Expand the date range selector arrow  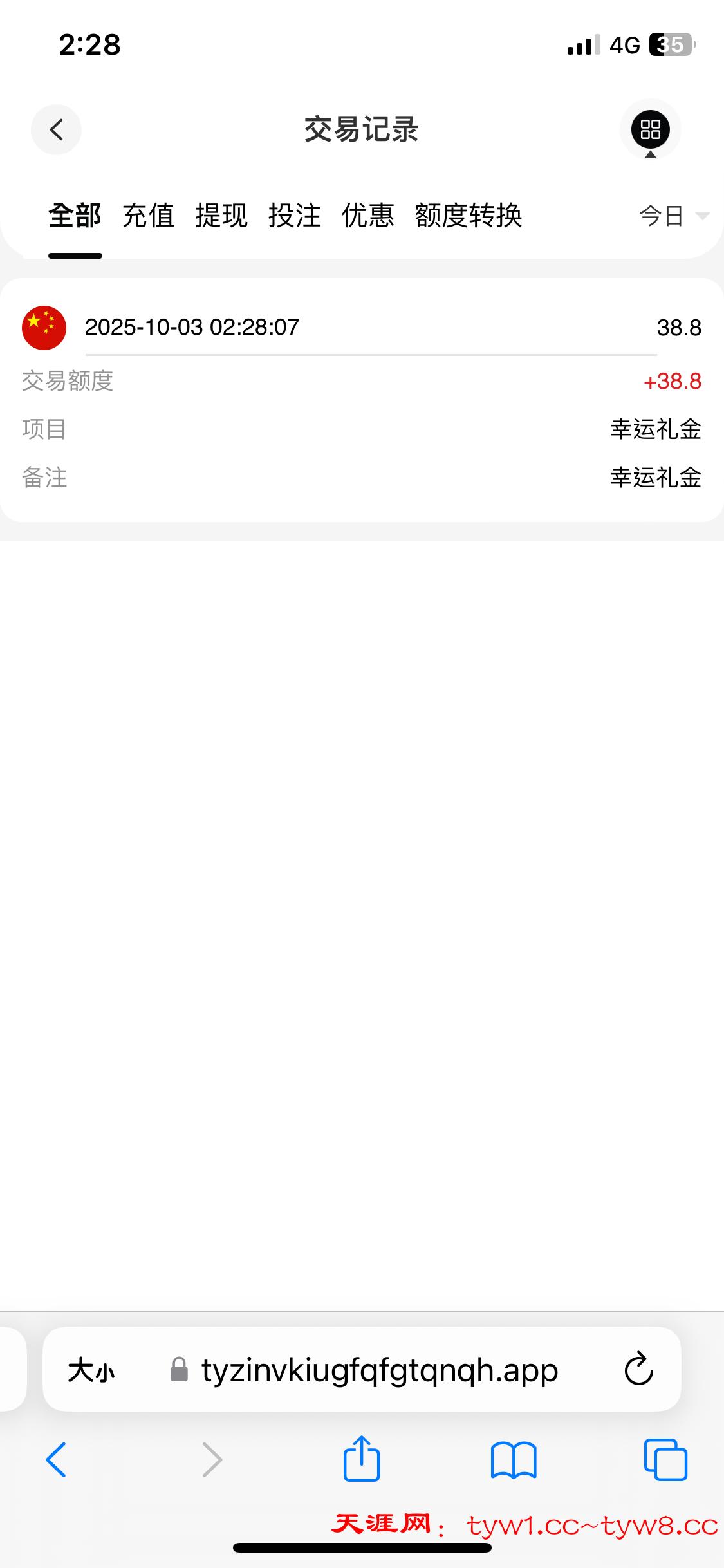tap(703, 218)
